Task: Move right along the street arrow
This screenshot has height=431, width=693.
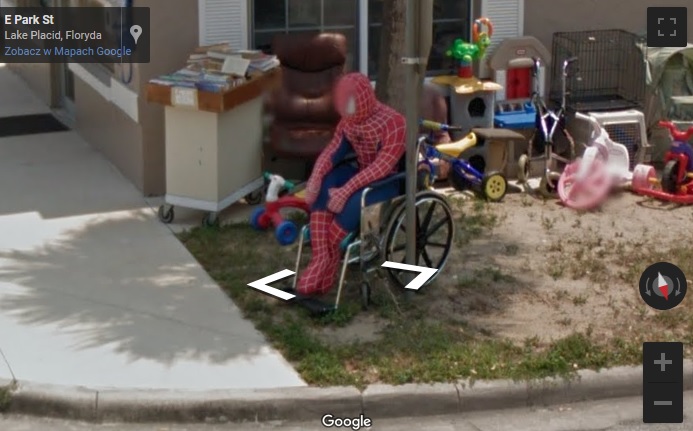Action: [411, 272]
